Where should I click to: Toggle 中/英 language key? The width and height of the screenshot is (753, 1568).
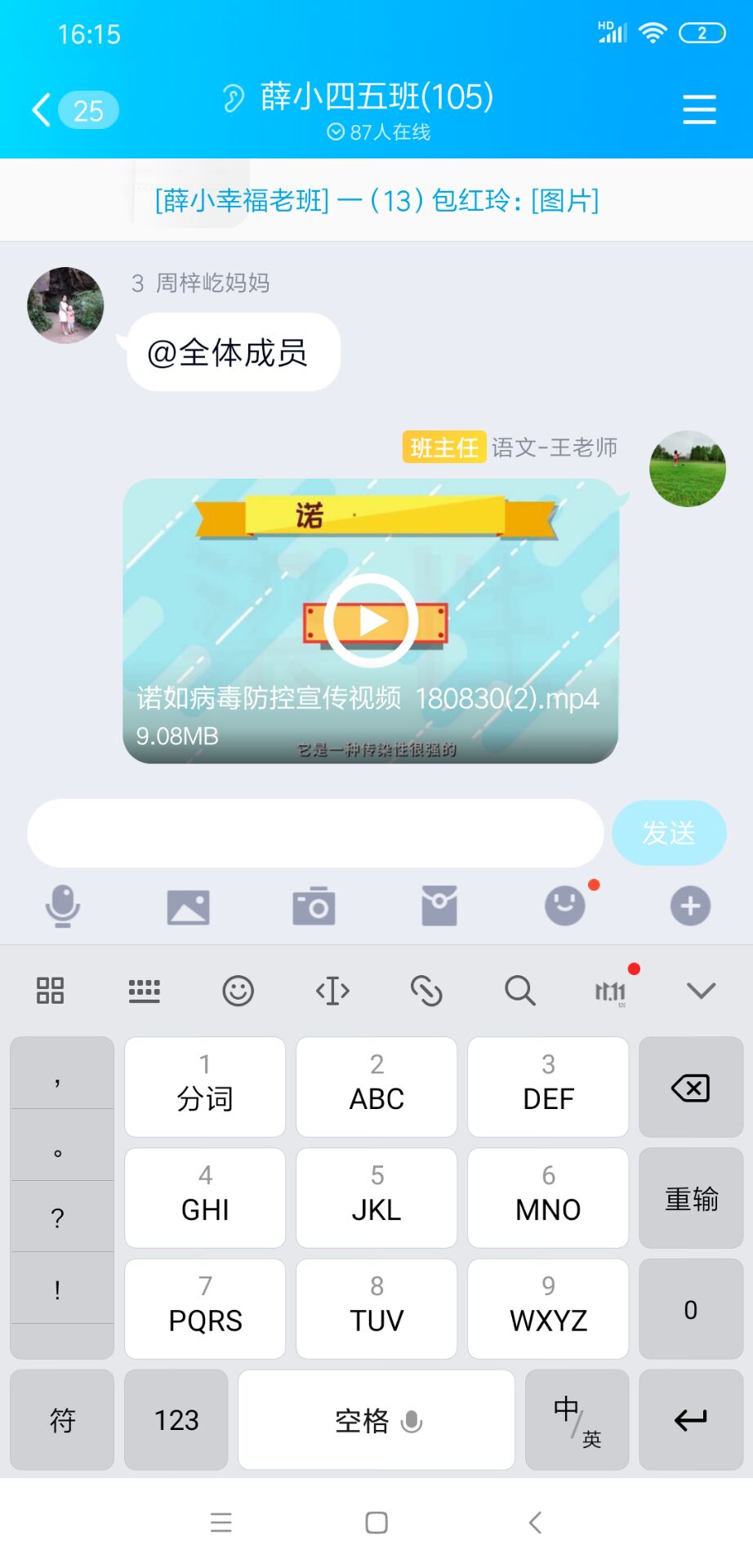coord(577,1419)
